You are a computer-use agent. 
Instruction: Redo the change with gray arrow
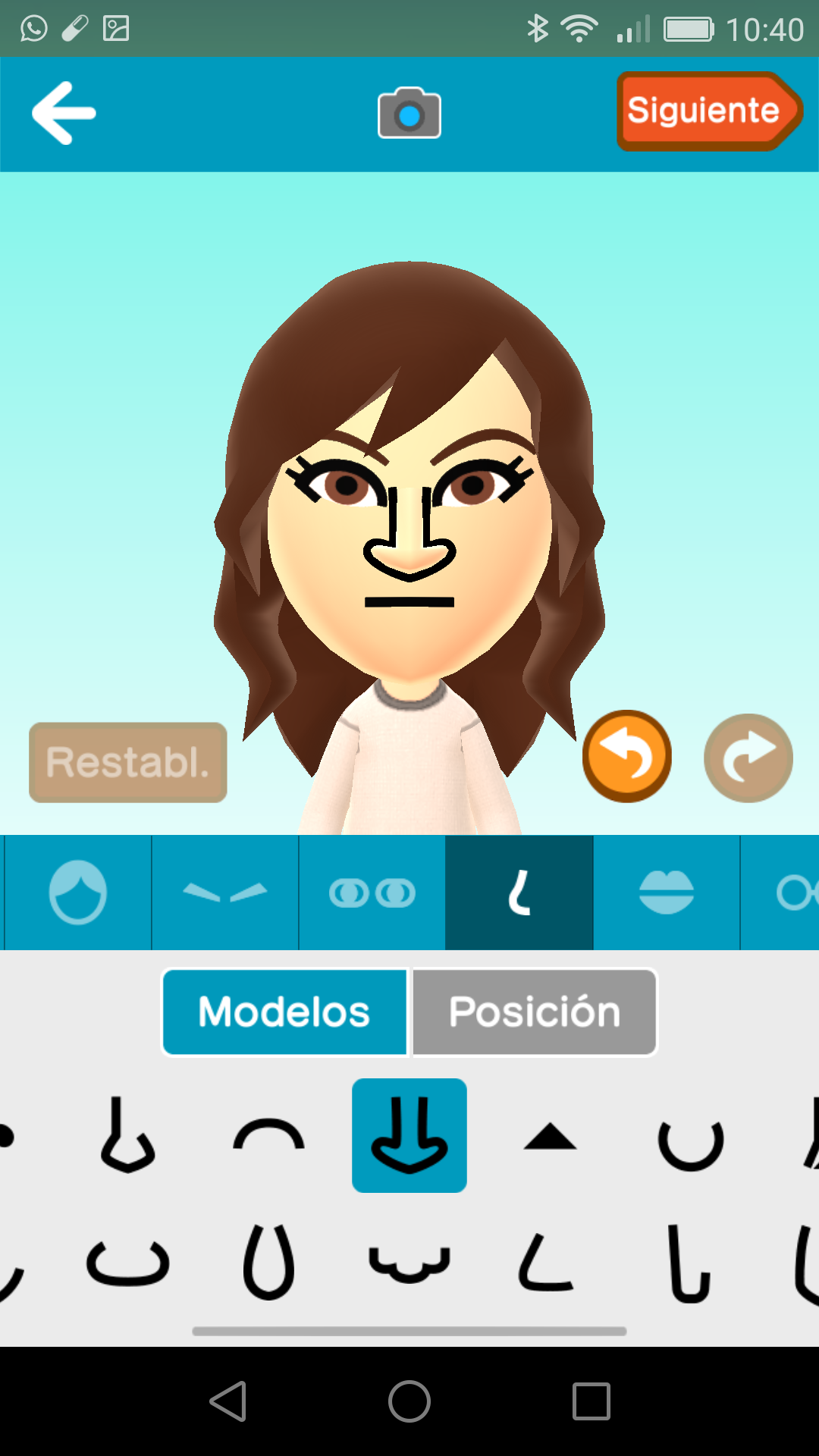748,758
